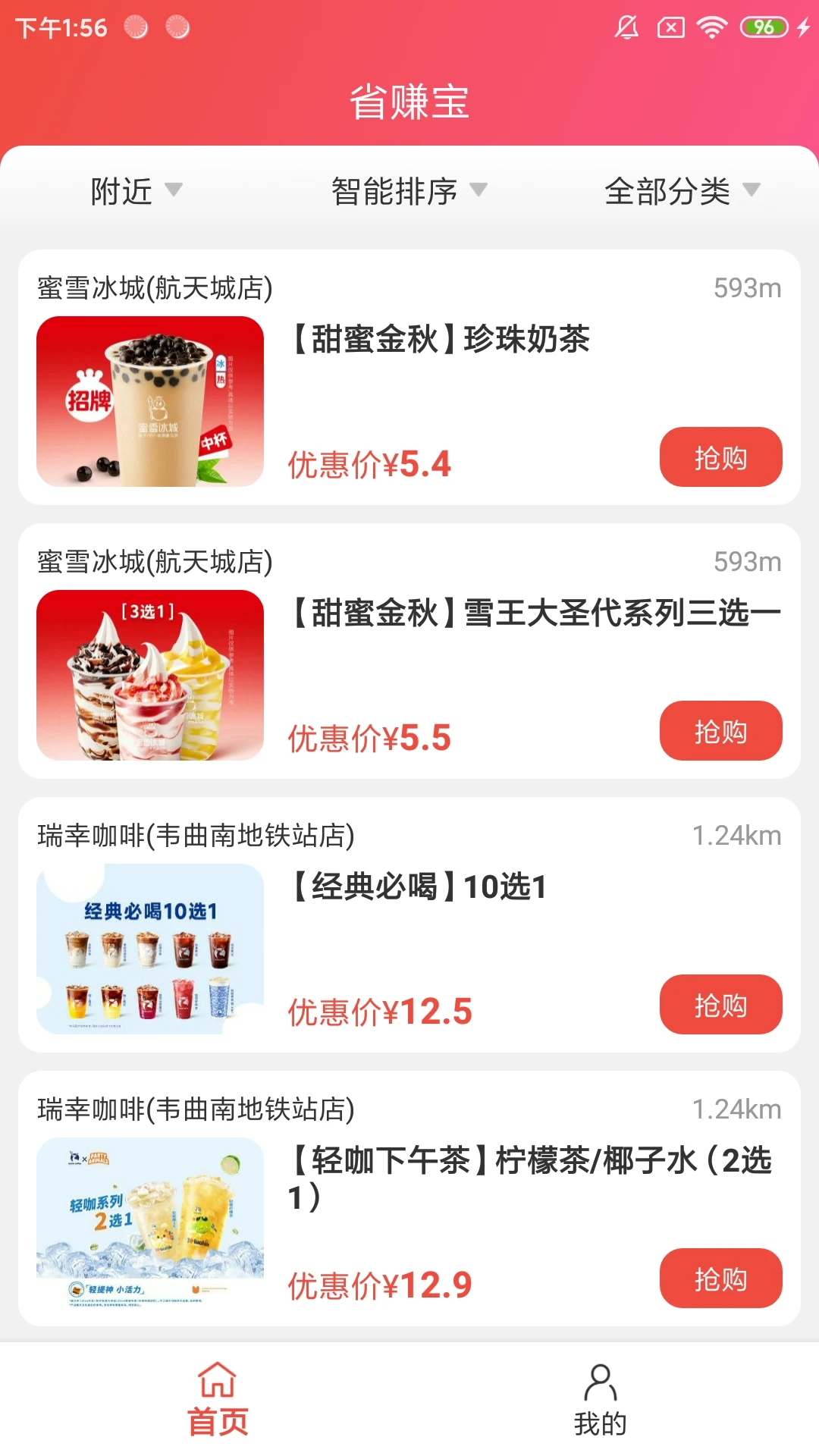Viewport: 819px width, 1456px height.
Task: Select the 首页 home icon in bottom navigation
Action: tap(218, 1383)
